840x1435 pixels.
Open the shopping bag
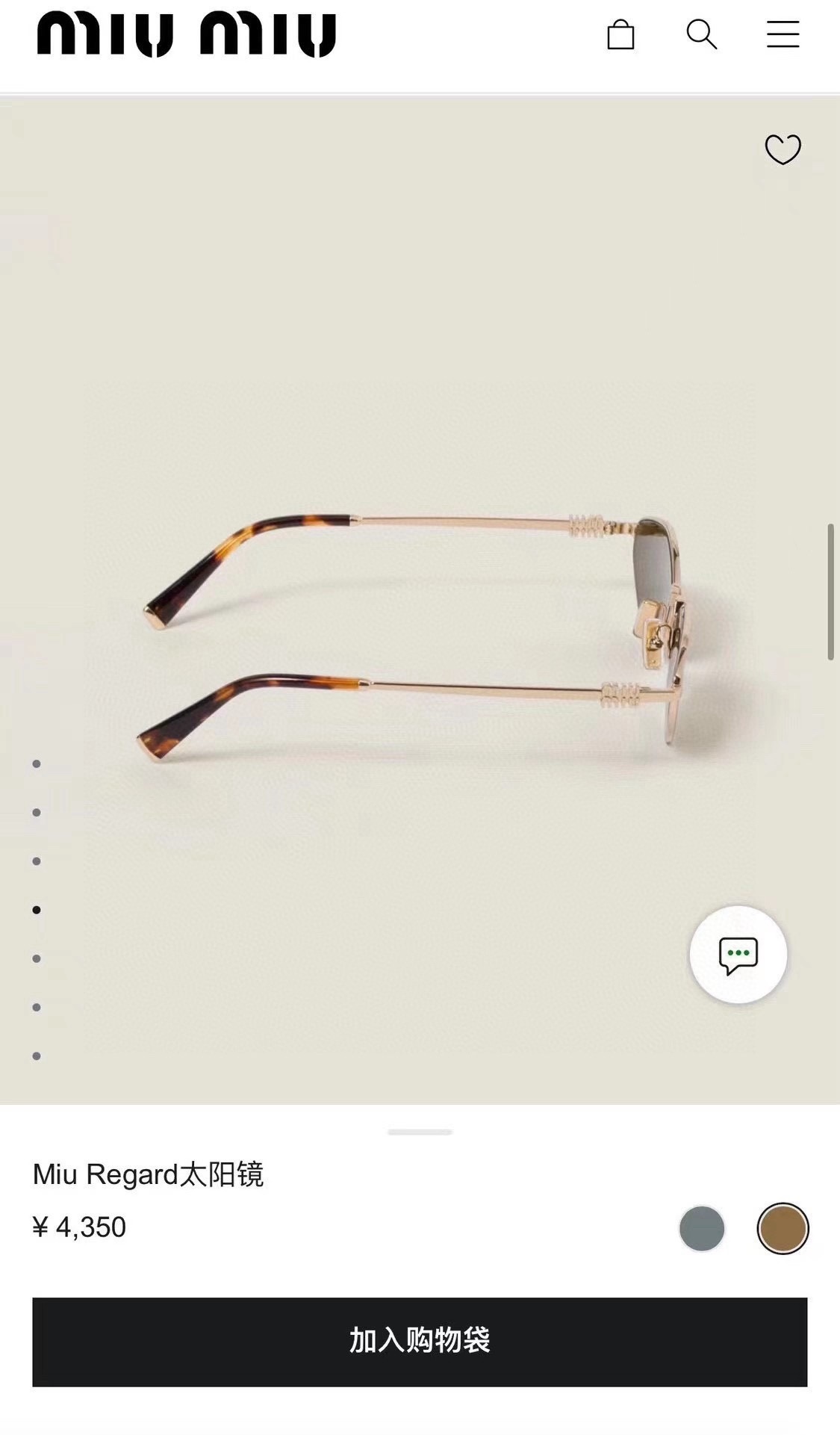(x=620, y=34)
